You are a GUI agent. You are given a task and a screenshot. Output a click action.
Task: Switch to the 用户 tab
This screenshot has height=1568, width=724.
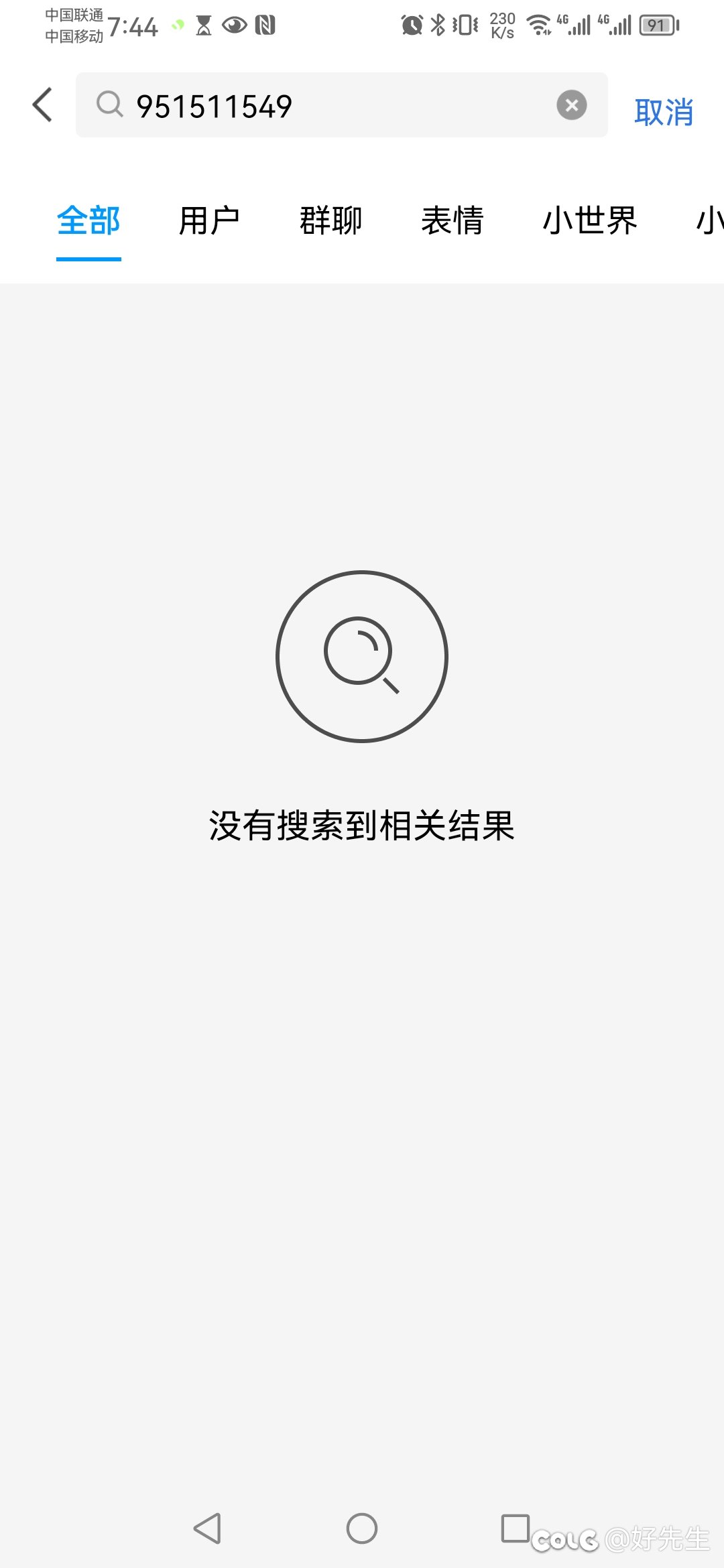(209, 220)
